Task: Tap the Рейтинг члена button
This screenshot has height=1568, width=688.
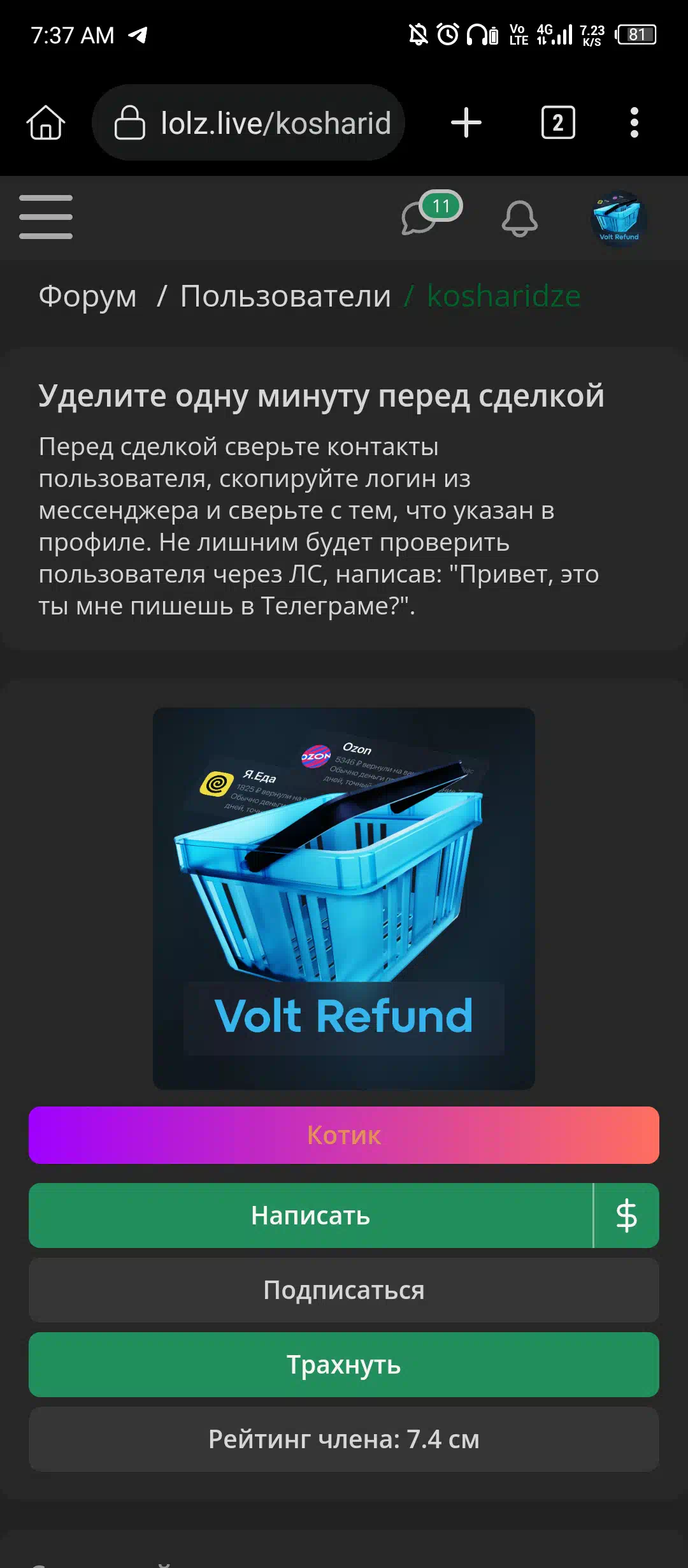Action: click(344, 1439)
